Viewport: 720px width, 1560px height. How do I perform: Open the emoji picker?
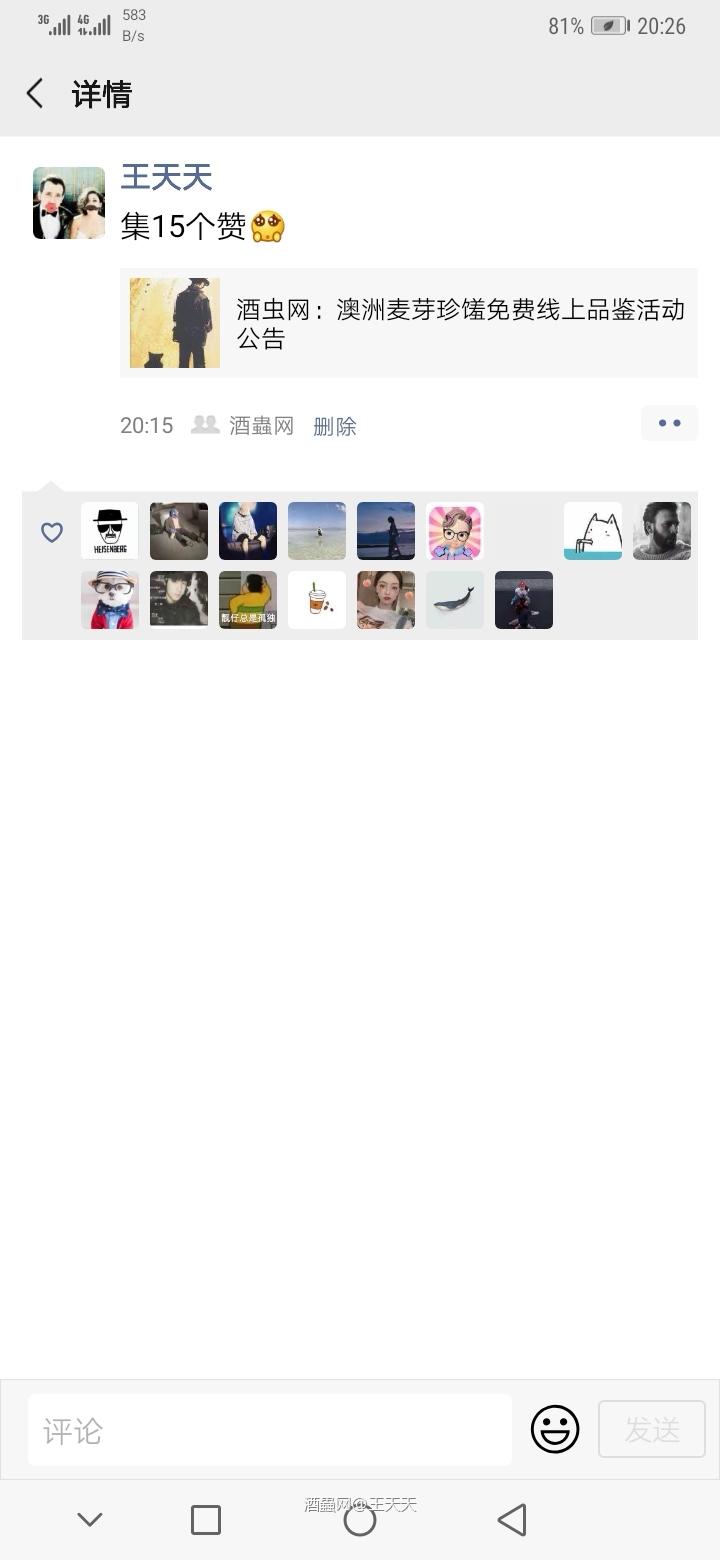click(555, 1429)
